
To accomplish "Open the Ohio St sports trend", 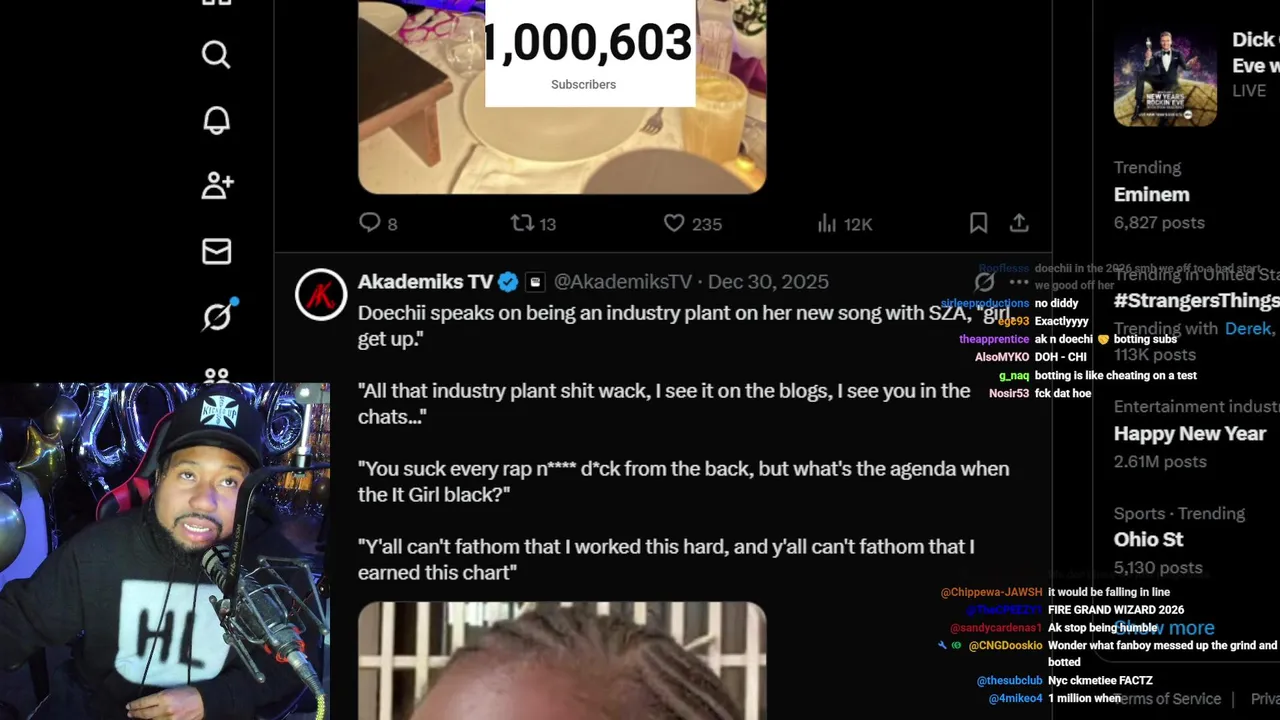I will point(1148,540).
